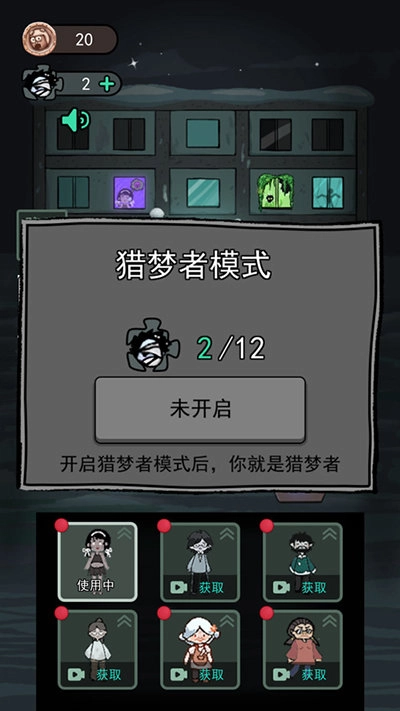Select the girl character marked 使用中
Viewport: 400px width, 711px height.
97,562
